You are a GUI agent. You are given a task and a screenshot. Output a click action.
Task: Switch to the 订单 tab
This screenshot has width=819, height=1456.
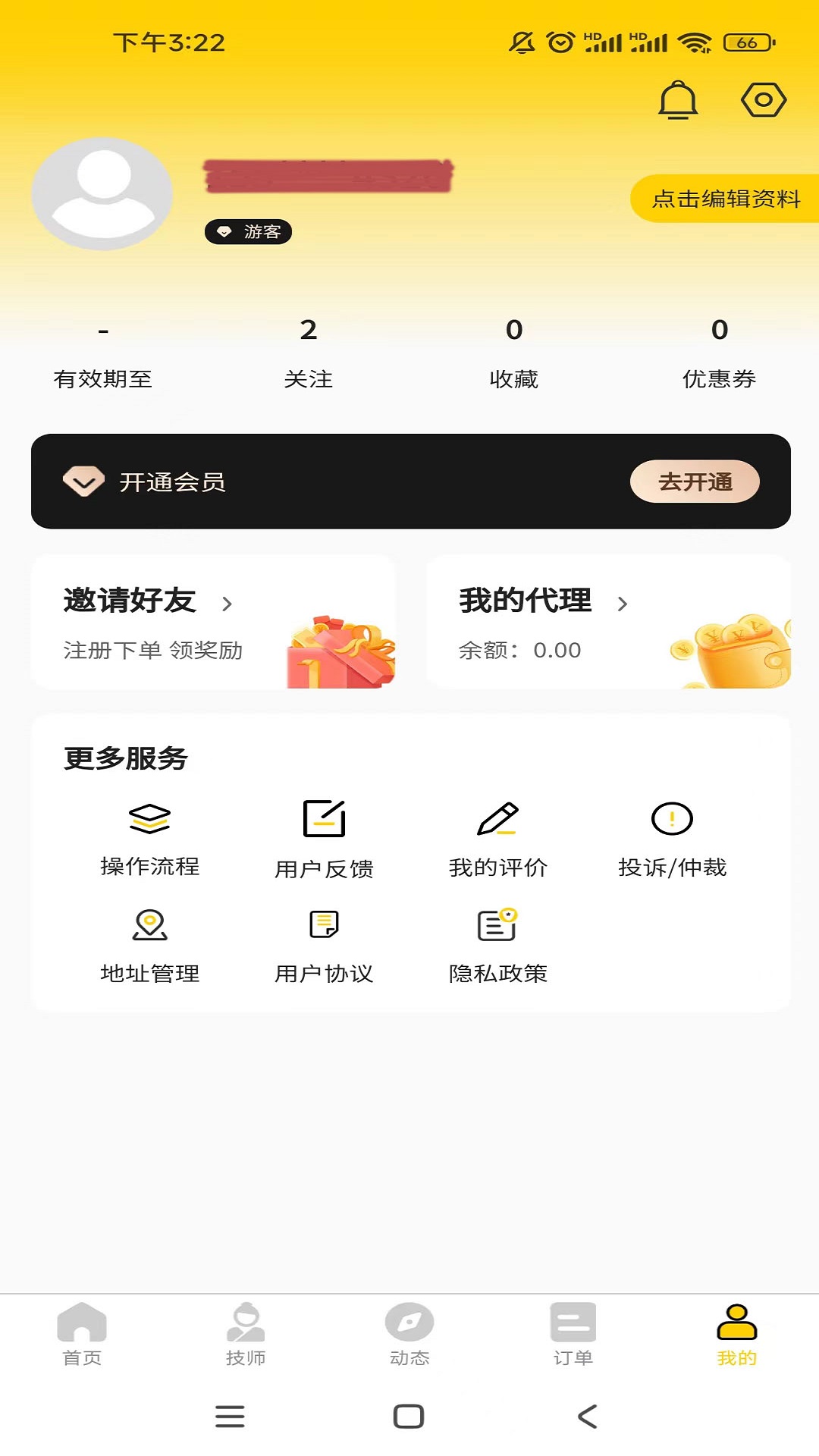(573, 1335)
